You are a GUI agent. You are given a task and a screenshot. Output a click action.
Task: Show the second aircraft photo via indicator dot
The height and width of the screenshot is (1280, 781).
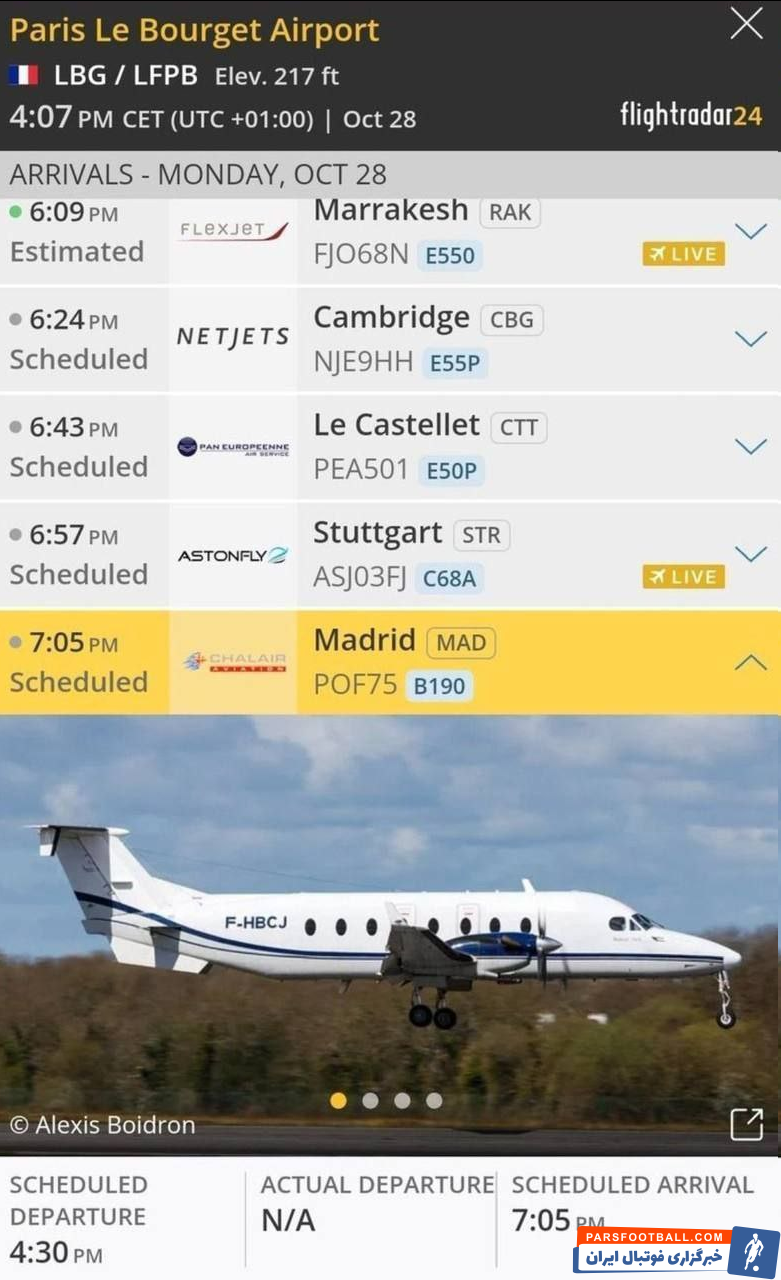click(370, 1101)
